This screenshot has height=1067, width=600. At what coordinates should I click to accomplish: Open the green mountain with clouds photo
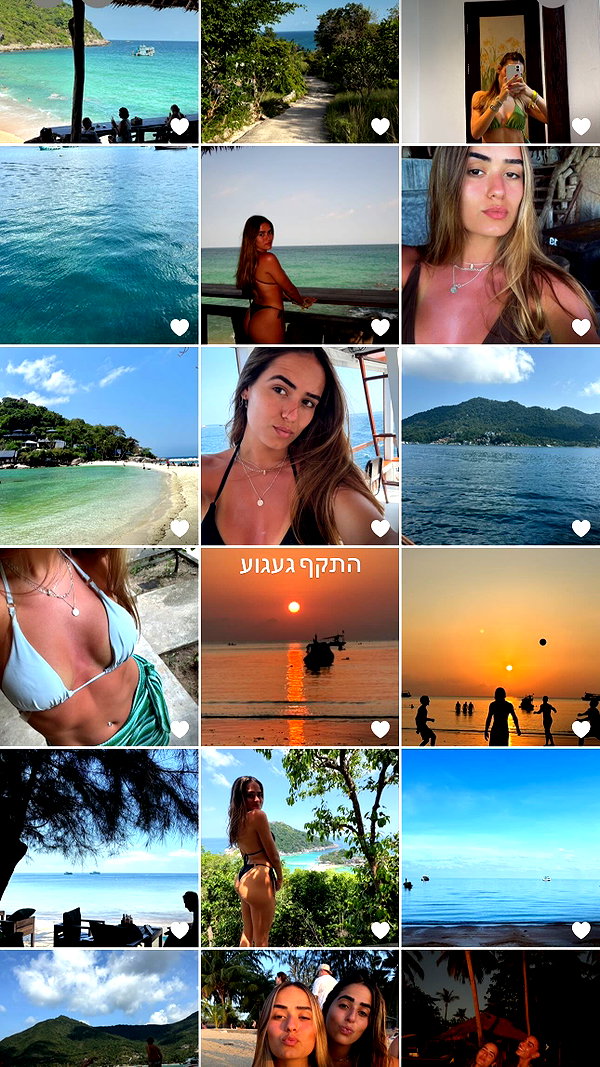(x=99, y=1008)
